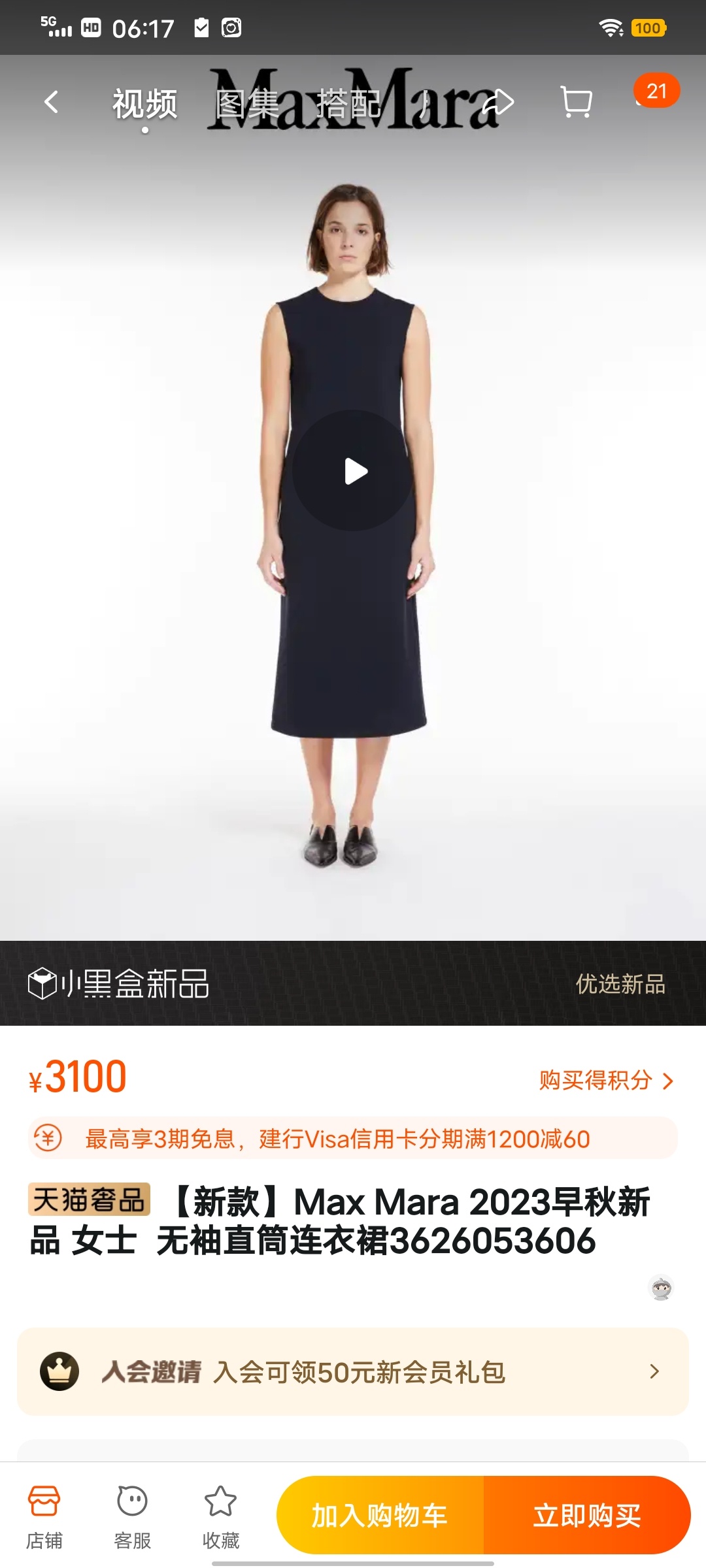Image resolution: width=706 pixels, height=1568 pixels.
Task: Open the menu with 21 badge
Action: point(655,92)
